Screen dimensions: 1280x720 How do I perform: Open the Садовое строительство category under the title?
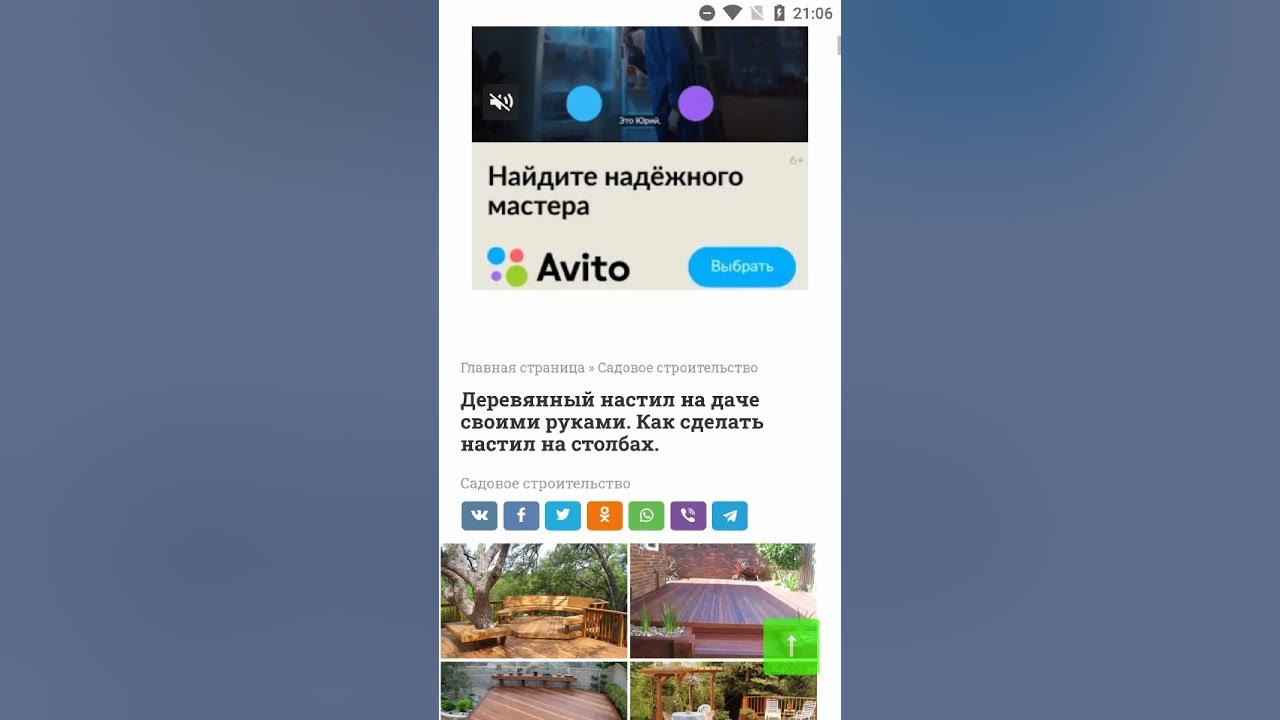[545, 484]
